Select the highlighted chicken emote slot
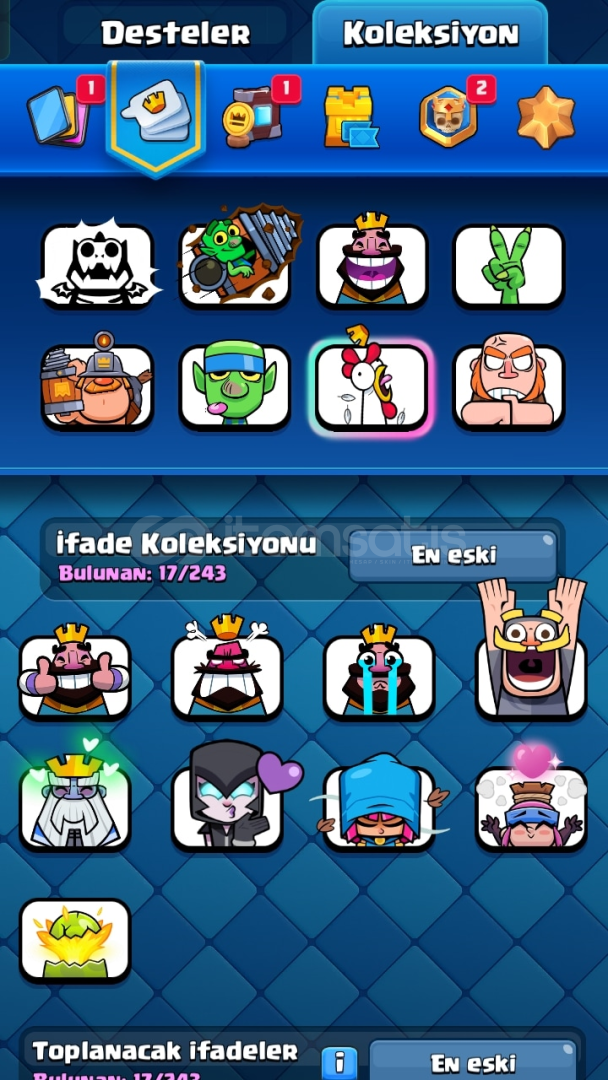 372,384
